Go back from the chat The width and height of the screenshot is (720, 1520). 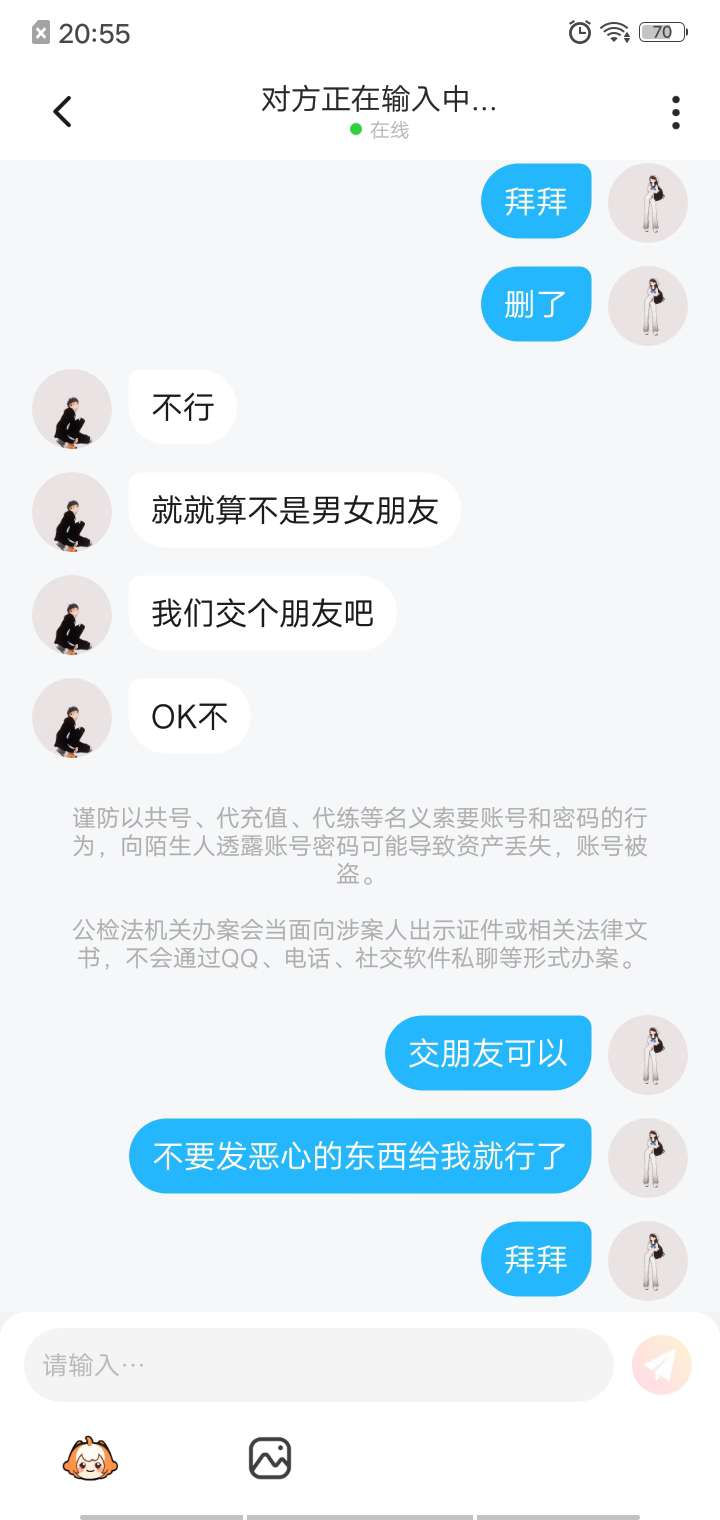point(62,111)
